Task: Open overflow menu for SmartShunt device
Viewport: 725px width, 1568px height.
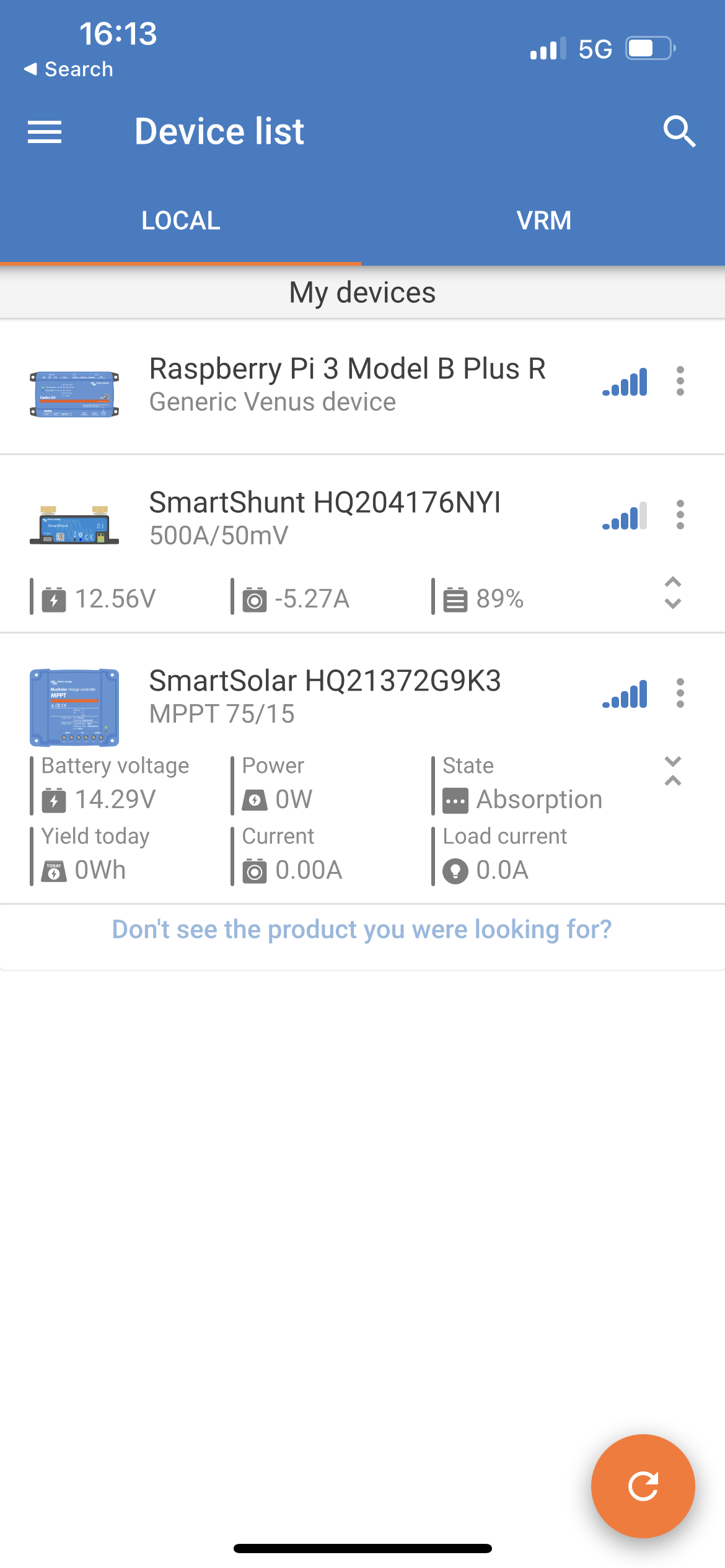Action: tap(680, 515)
